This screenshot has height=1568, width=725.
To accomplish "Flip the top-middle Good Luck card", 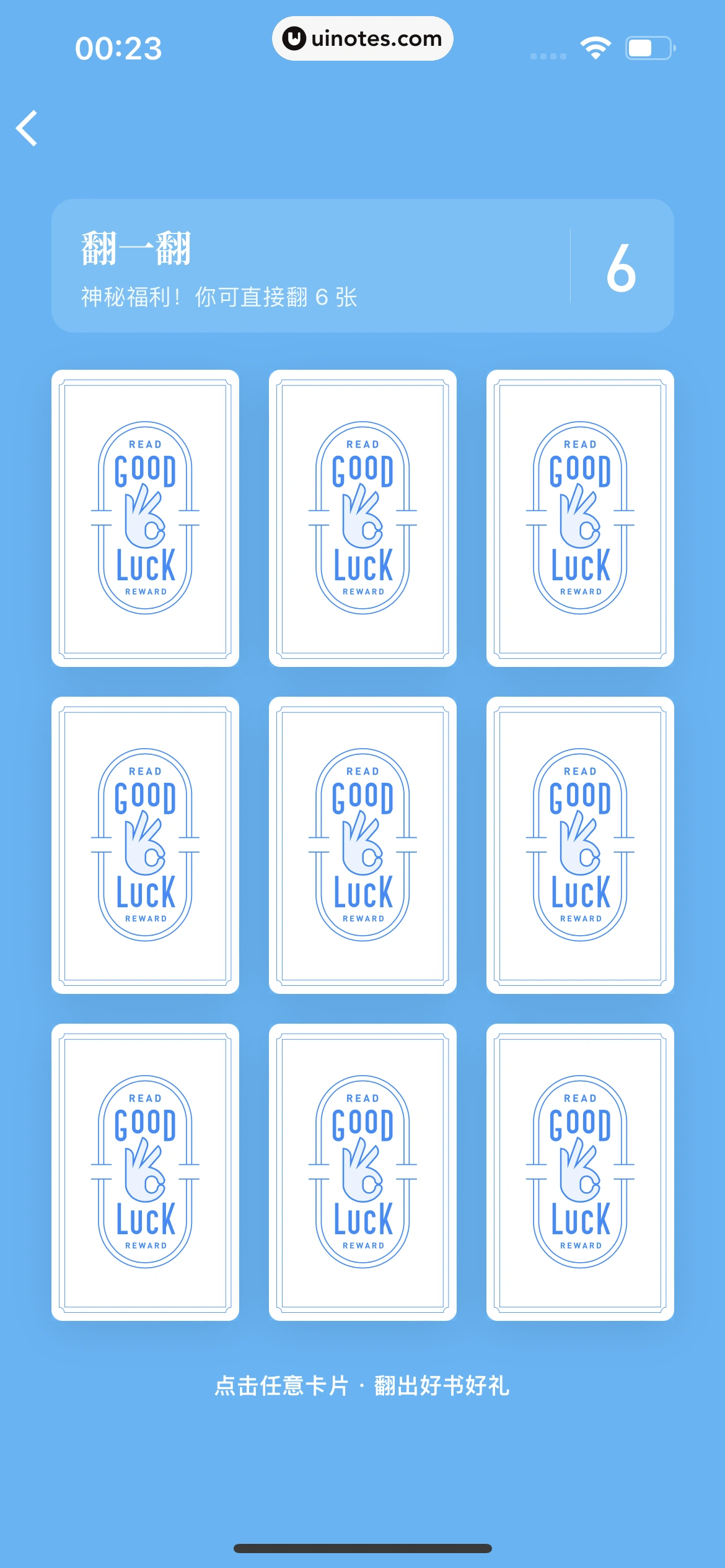I will (362, 519).
